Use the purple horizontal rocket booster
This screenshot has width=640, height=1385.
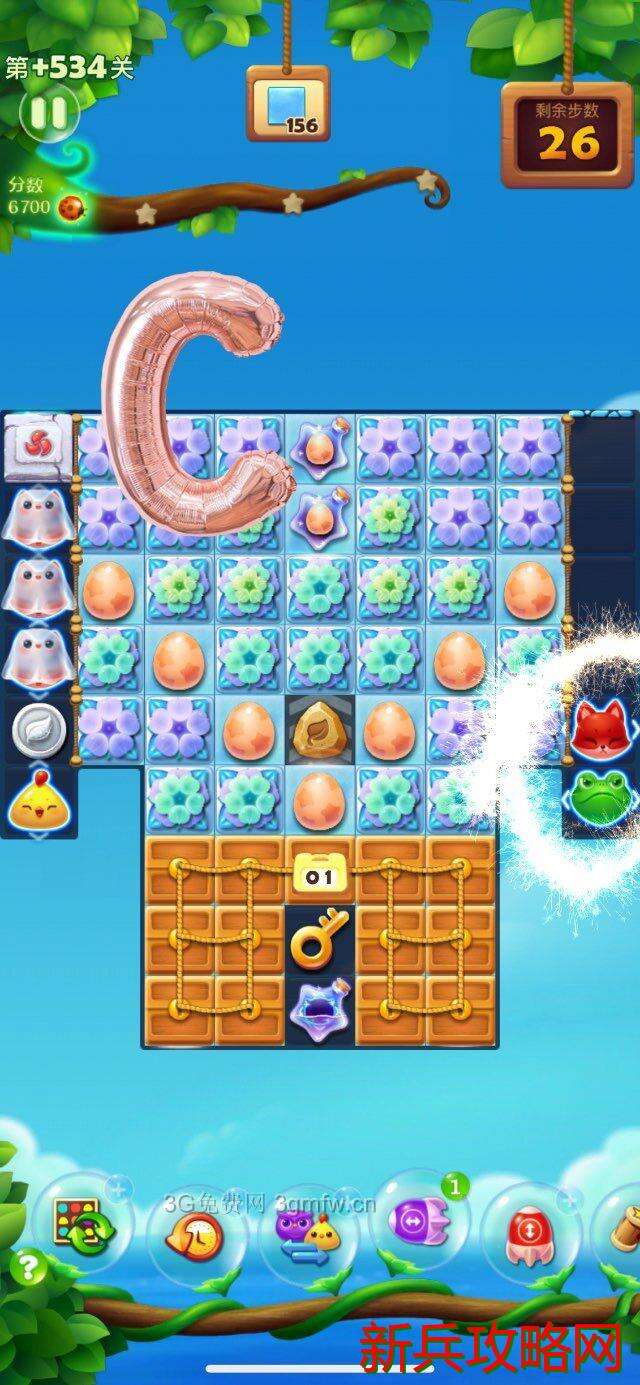point(417,1222)
